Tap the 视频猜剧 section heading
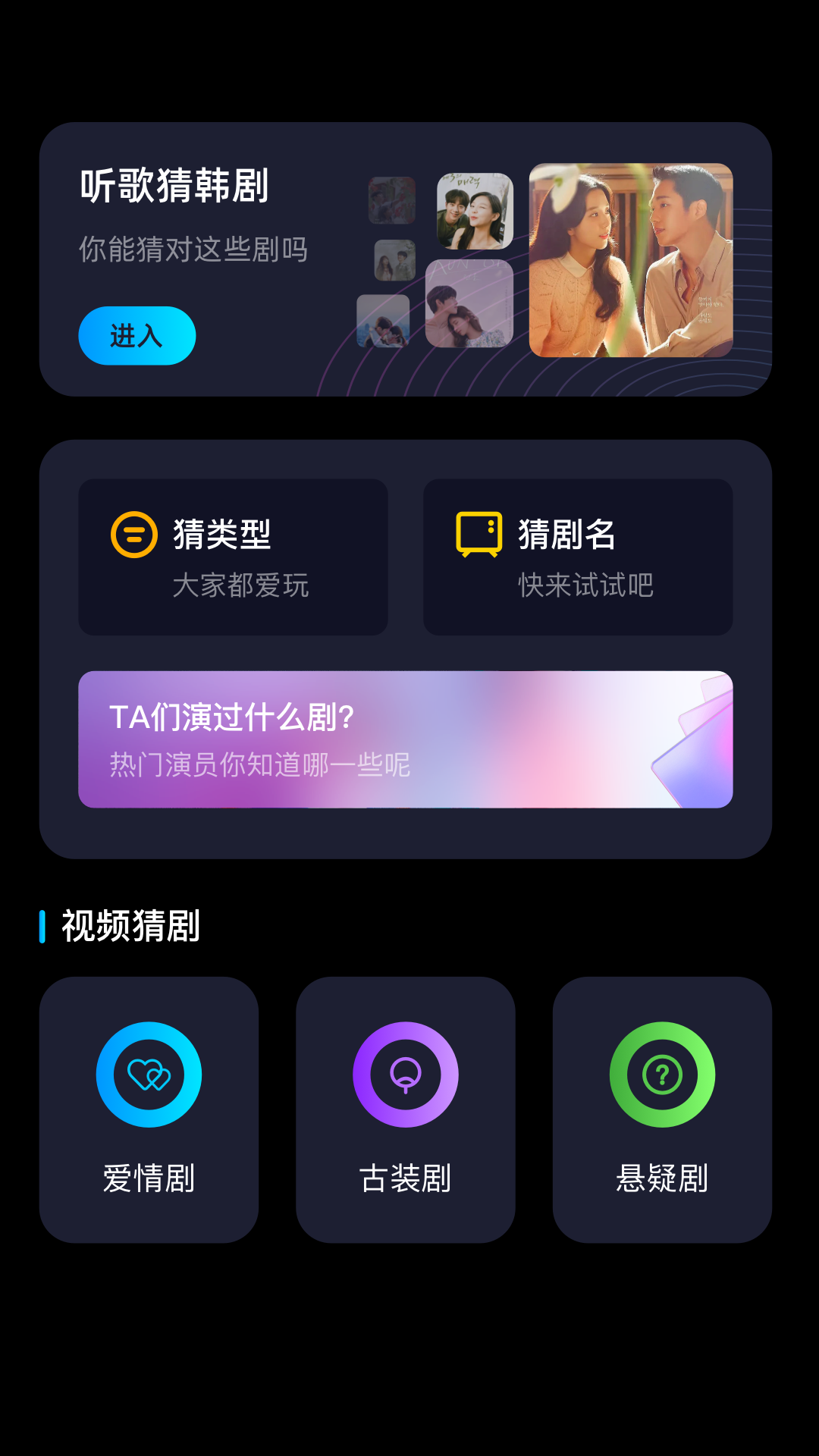This screenshot has height=1456, width=819. (129, 925)
